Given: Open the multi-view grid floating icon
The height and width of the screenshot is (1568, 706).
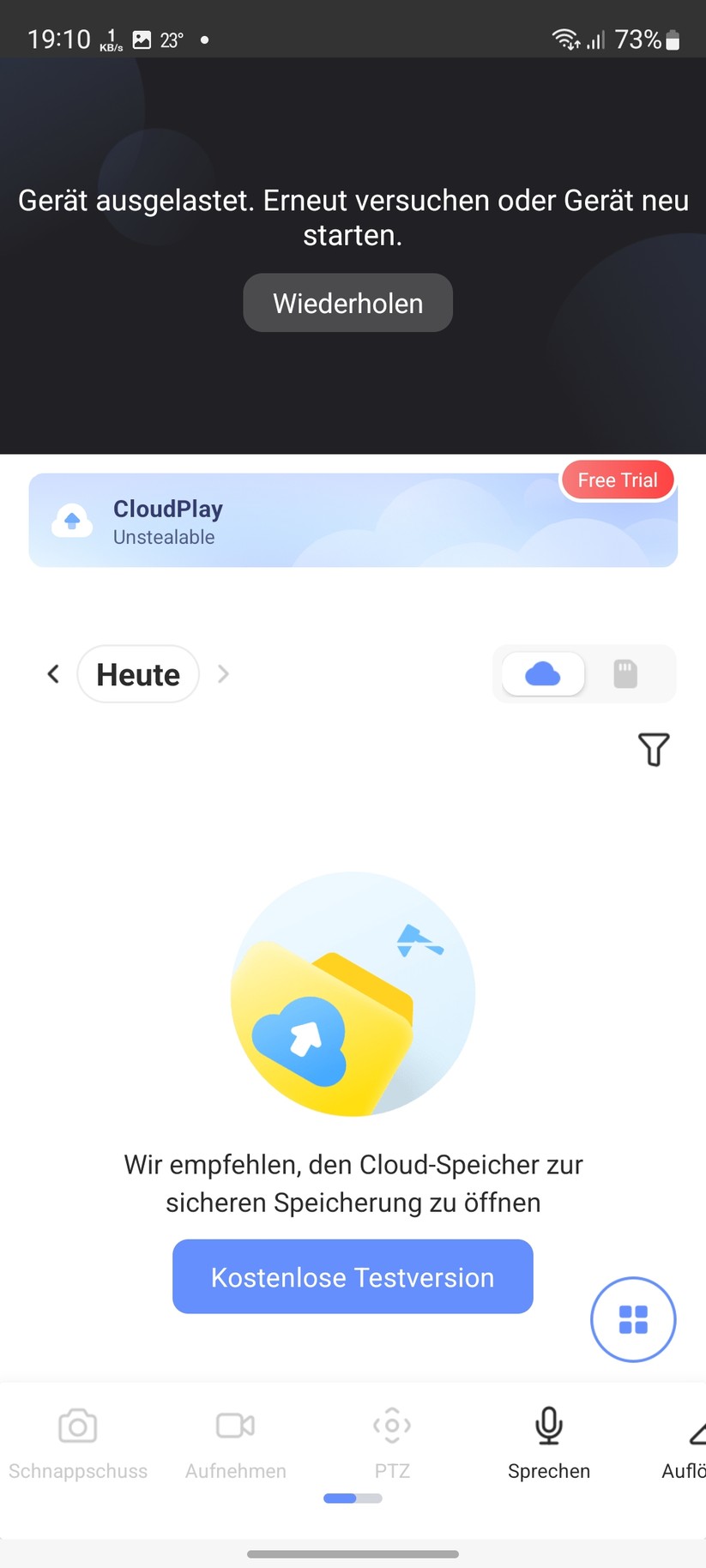Looking at the screenshot, I should point(633,1319).
